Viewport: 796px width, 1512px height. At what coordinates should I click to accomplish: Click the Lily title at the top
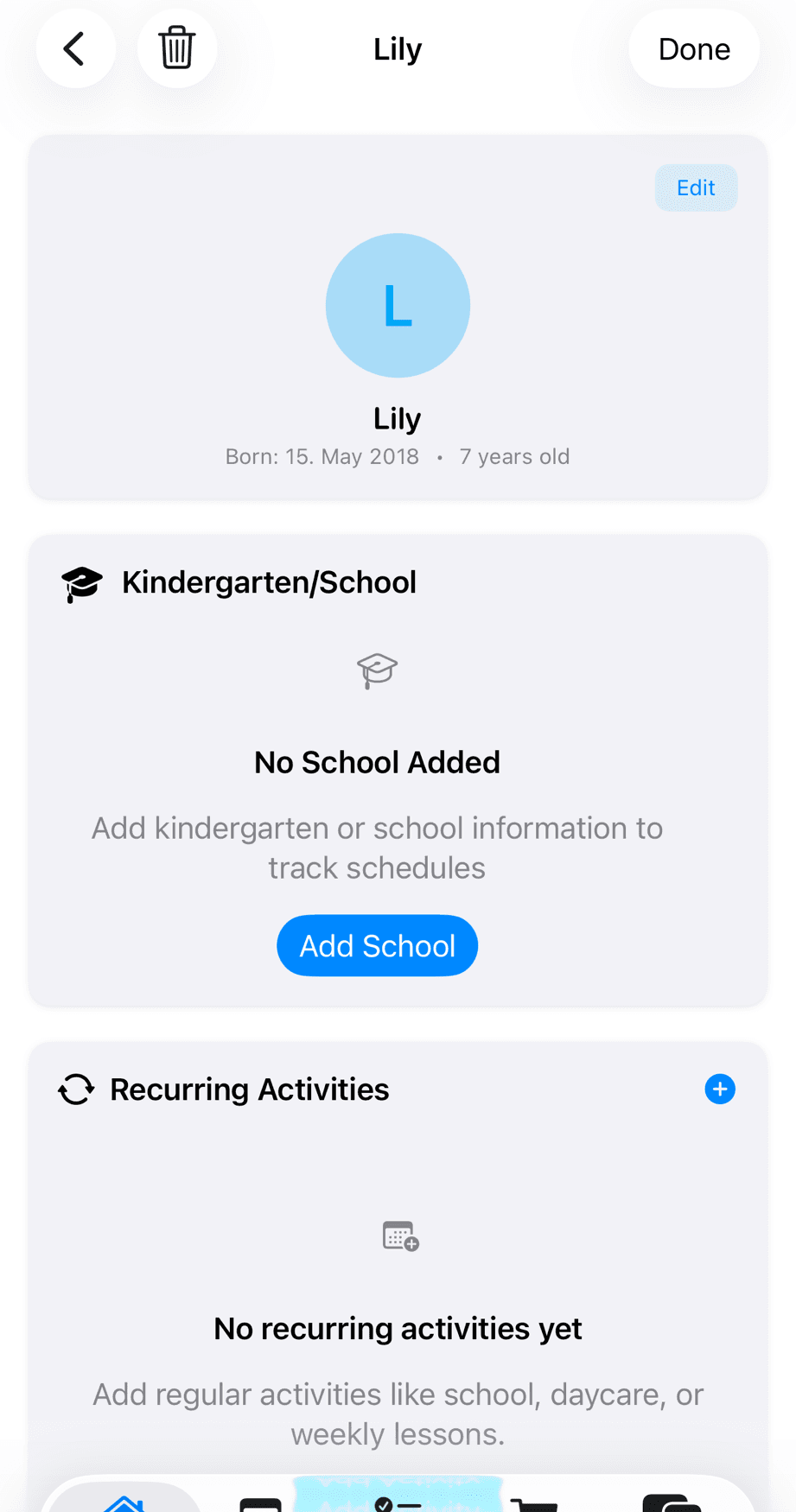398,48
